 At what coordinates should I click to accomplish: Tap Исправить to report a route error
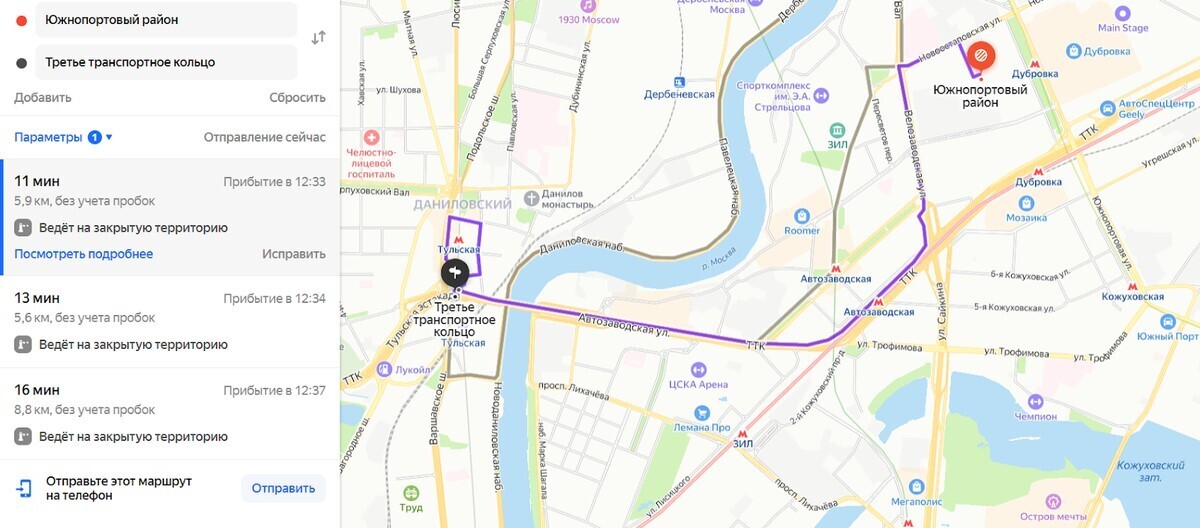click(294, 254)
